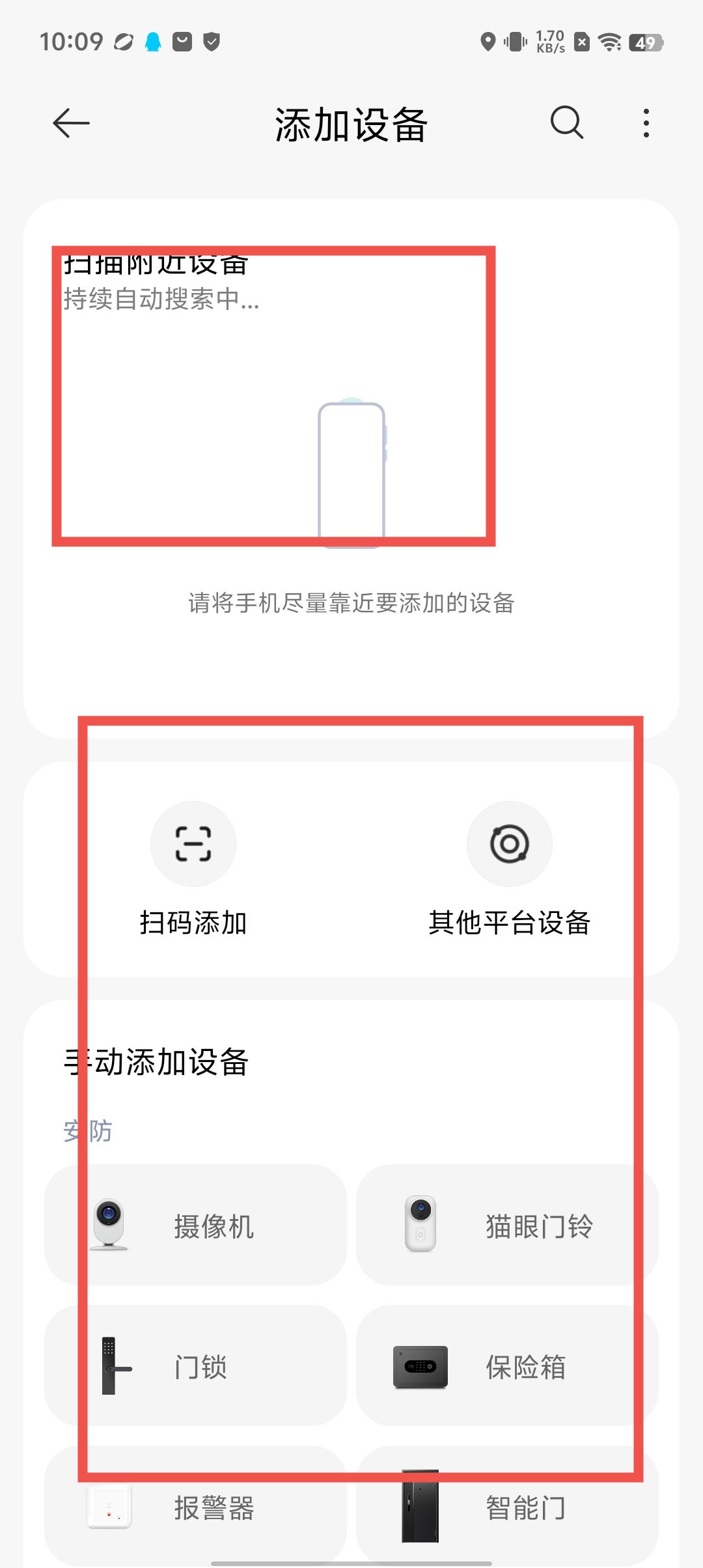The height and width of the screenshot is (1568, 703).
Task: Pick the 保险箱 device type
Action: (x=506, y=1365)
